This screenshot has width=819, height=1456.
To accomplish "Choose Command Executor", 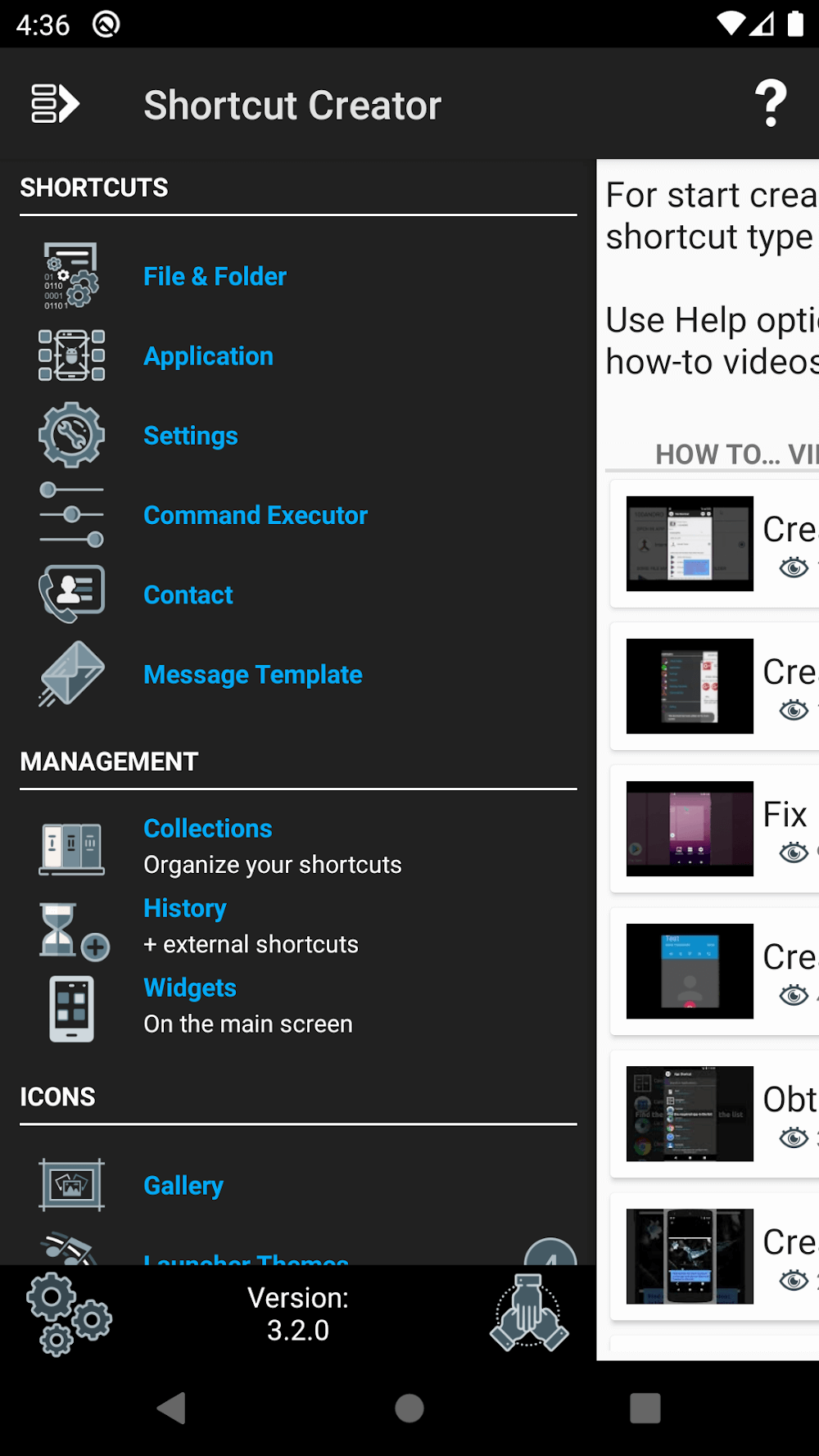I will click(x=255, y=515).
